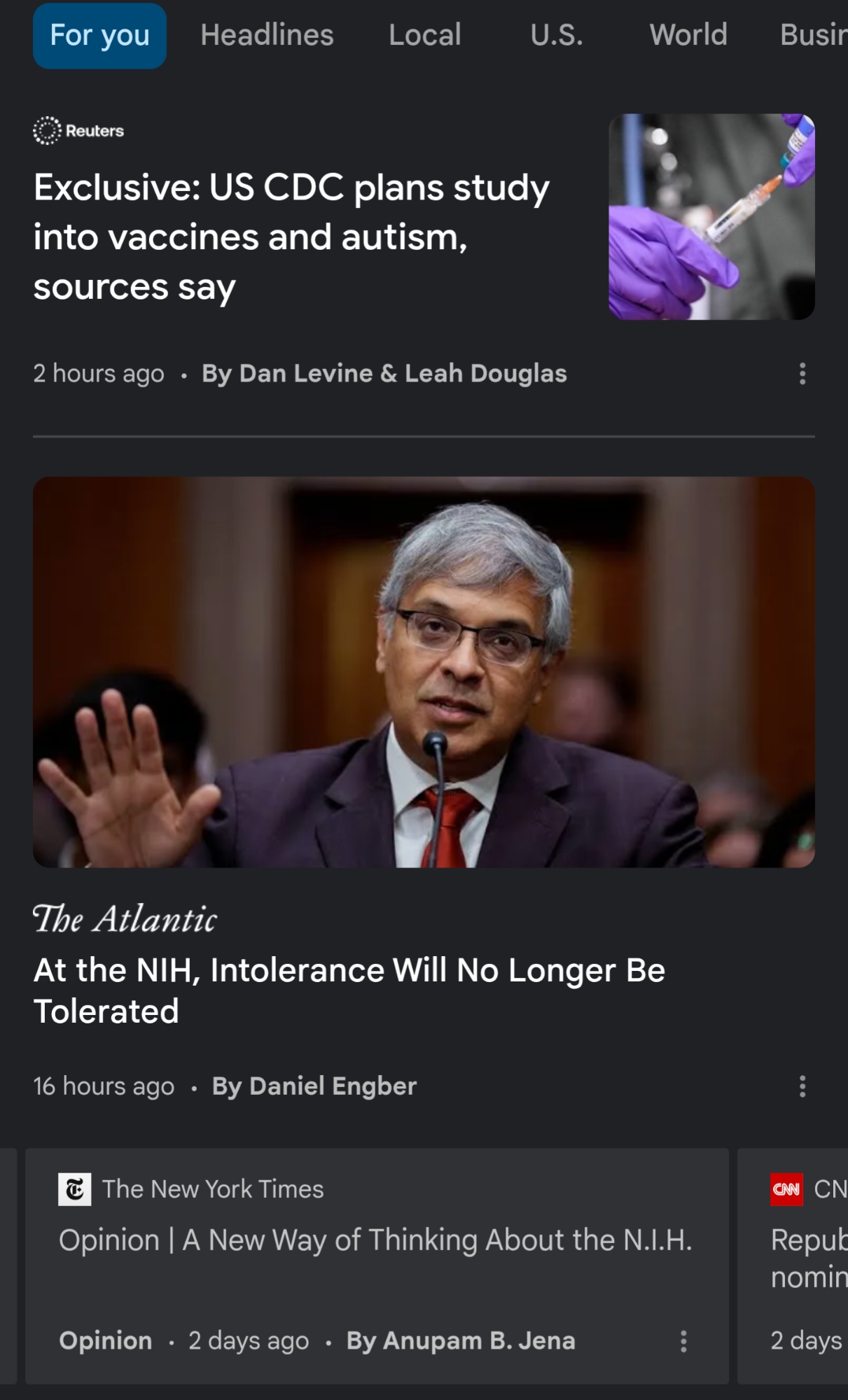Image resolution: width=848 pixels, height=1400 pixels.
Task: Open more options for the Reuters article
Action: (x=802, y=374)
